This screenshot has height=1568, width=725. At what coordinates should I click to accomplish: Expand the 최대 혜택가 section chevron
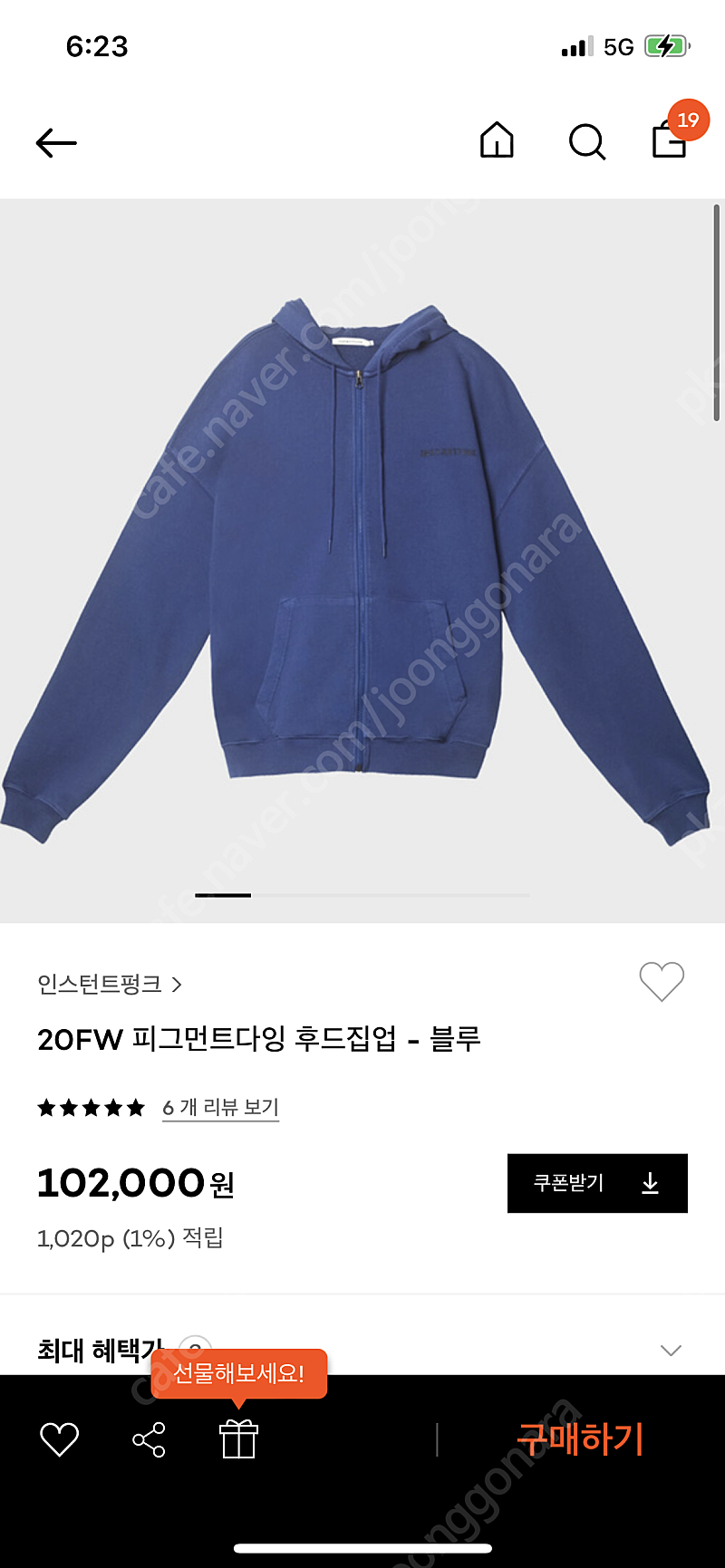671,1350
